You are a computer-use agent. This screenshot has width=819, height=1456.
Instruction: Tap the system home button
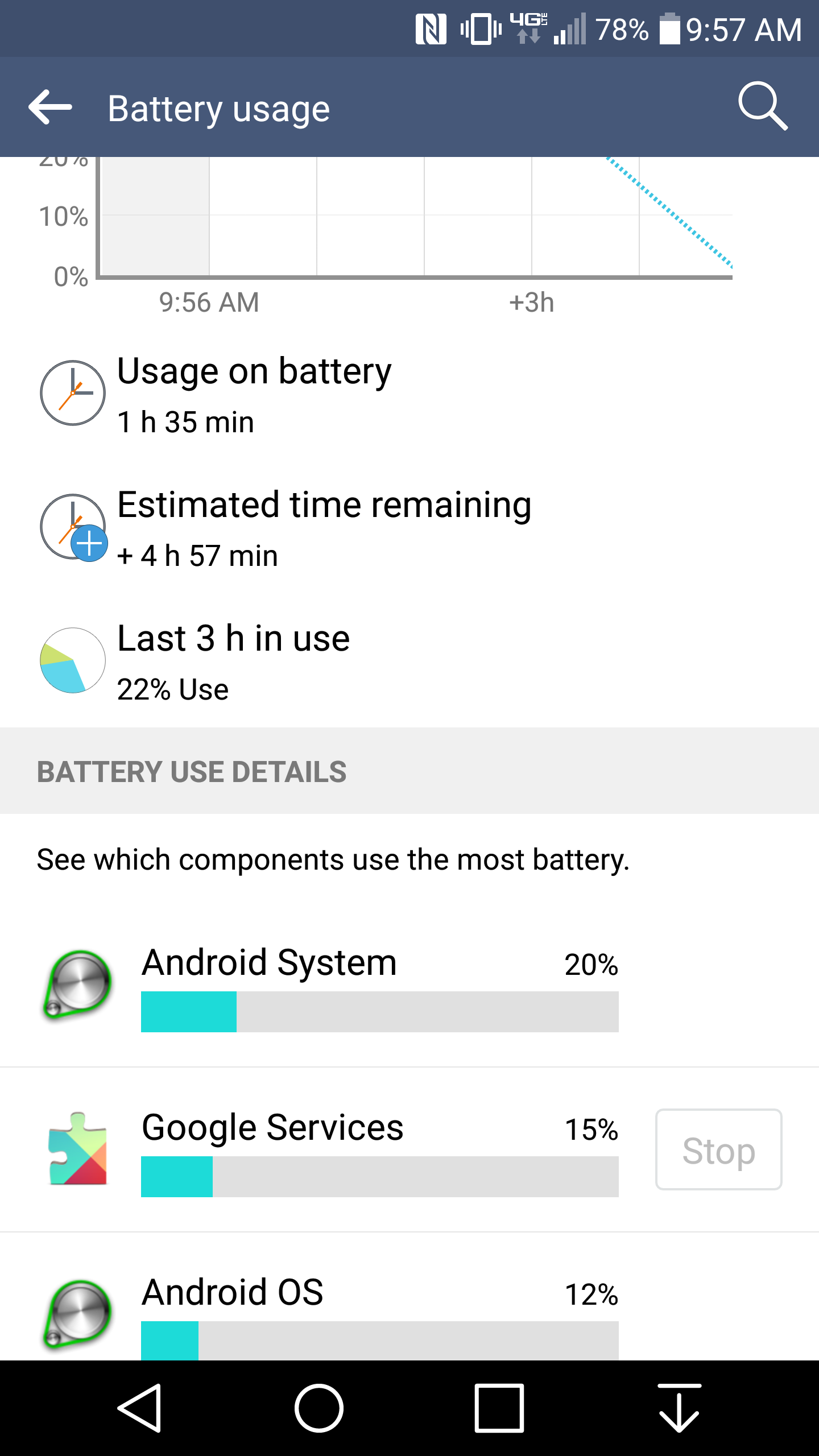pos(318,1408)
